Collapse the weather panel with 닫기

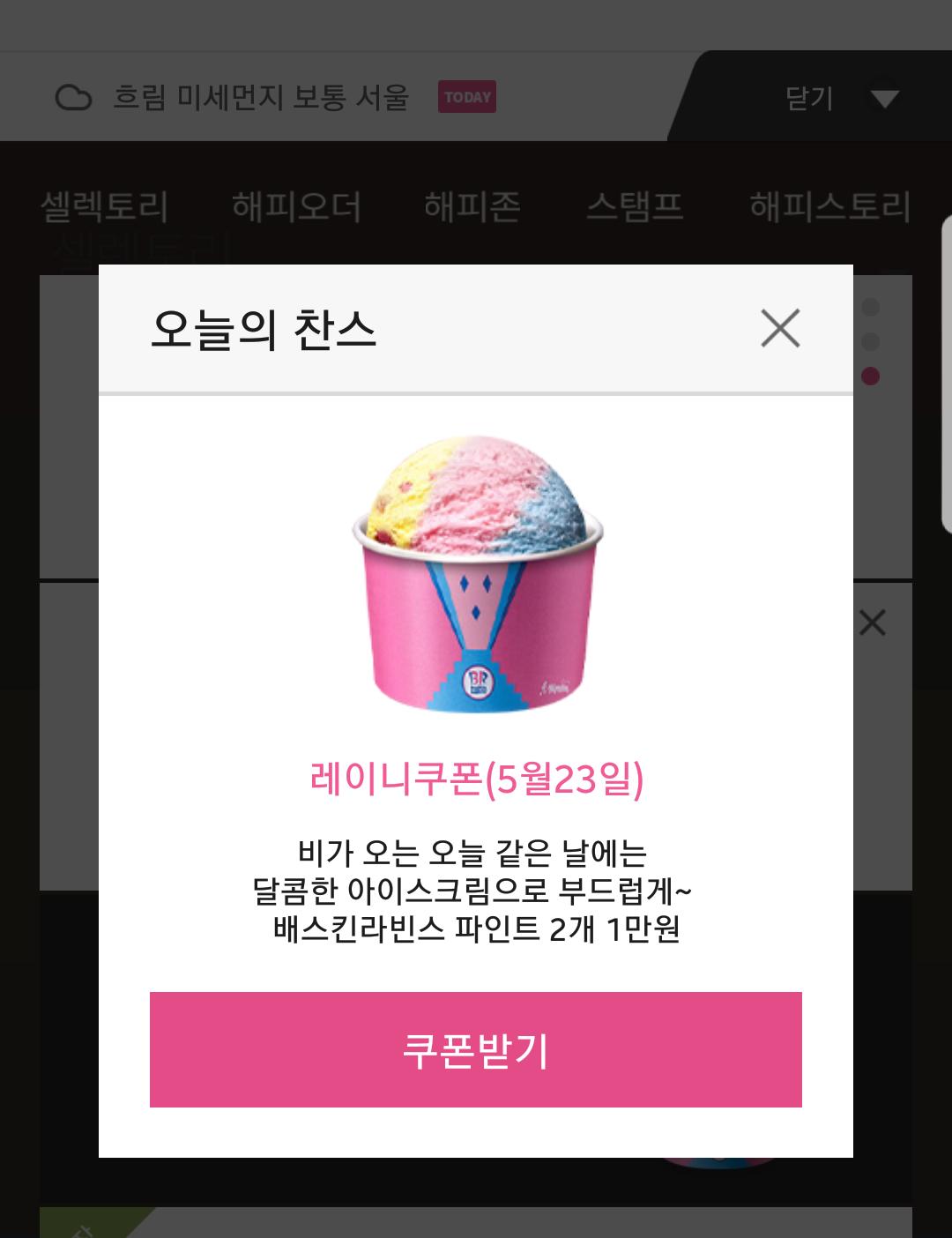(840, 98)
